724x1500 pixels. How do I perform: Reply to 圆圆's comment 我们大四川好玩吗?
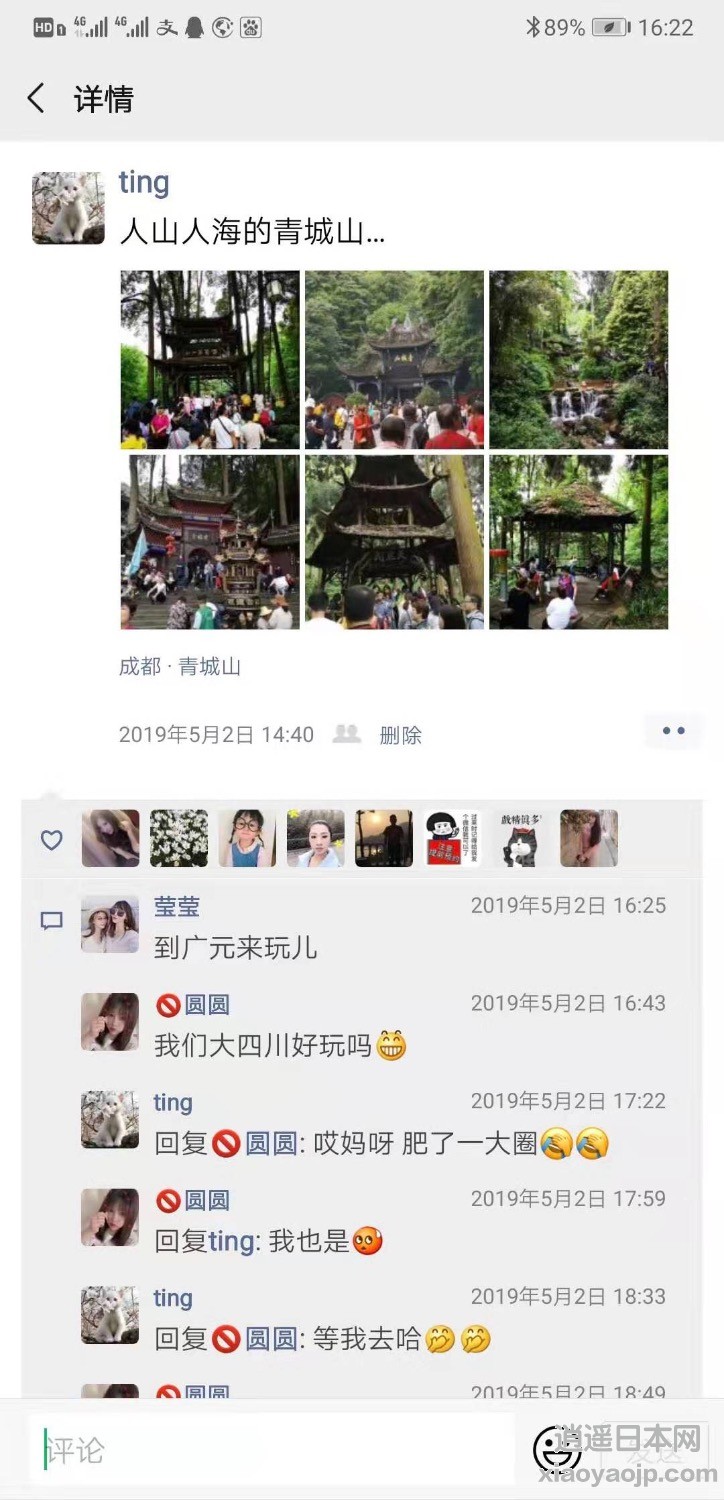point(263,1046)
